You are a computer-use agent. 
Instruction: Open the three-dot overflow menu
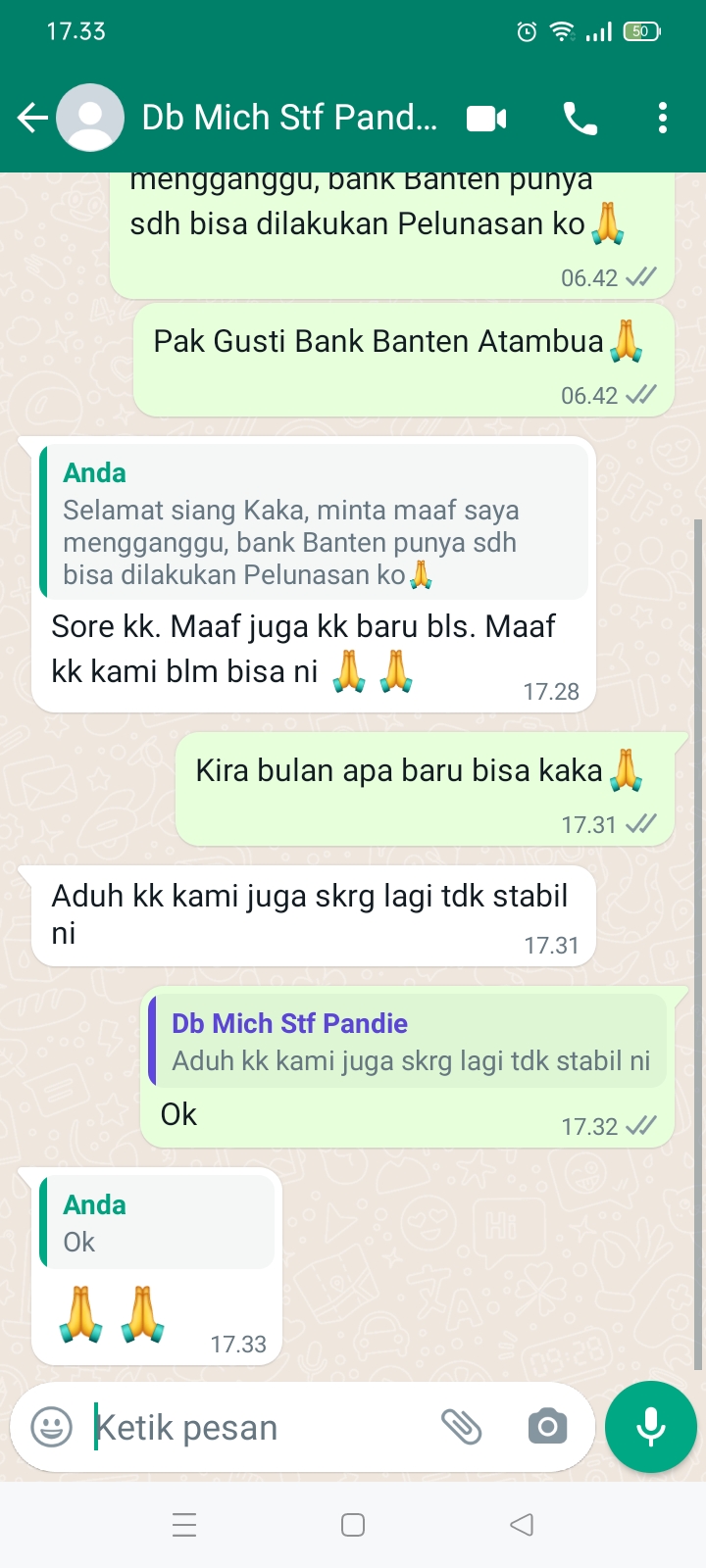click(x=662, y=116)
